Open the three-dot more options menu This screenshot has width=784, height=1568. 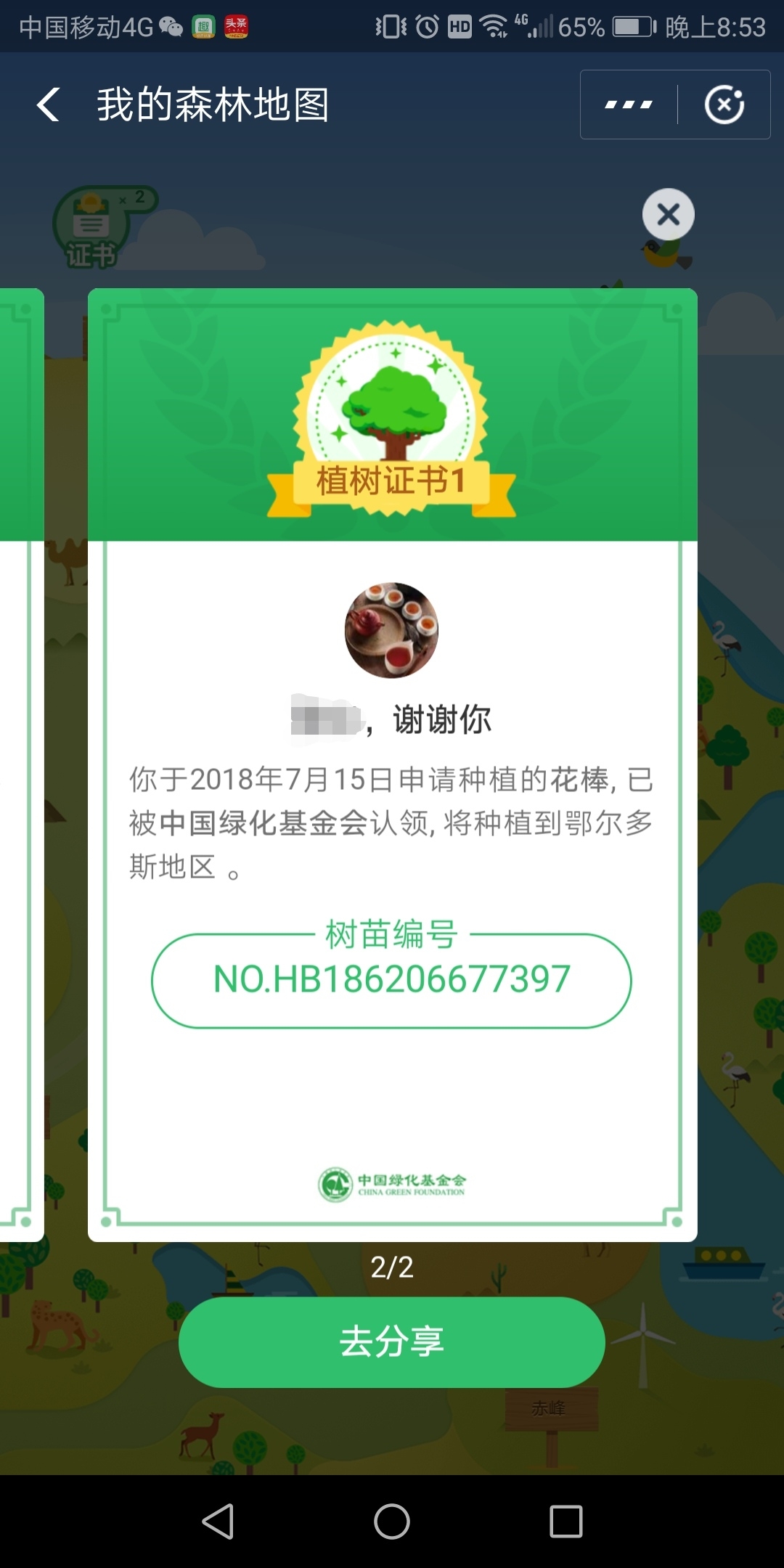click(x=629, y=105)
